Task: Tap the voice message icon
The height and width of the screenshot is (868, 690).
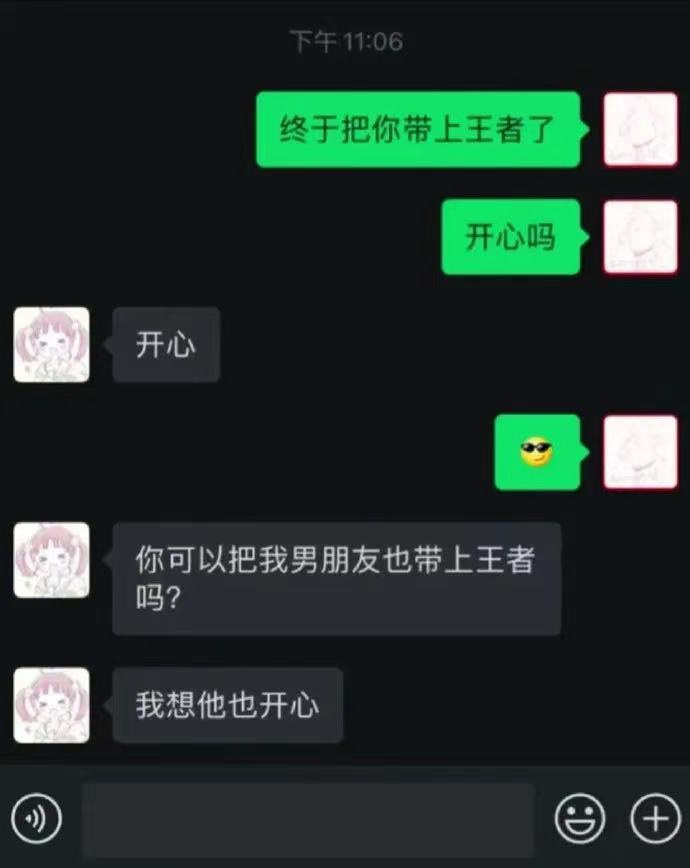Action: (37, 820)
